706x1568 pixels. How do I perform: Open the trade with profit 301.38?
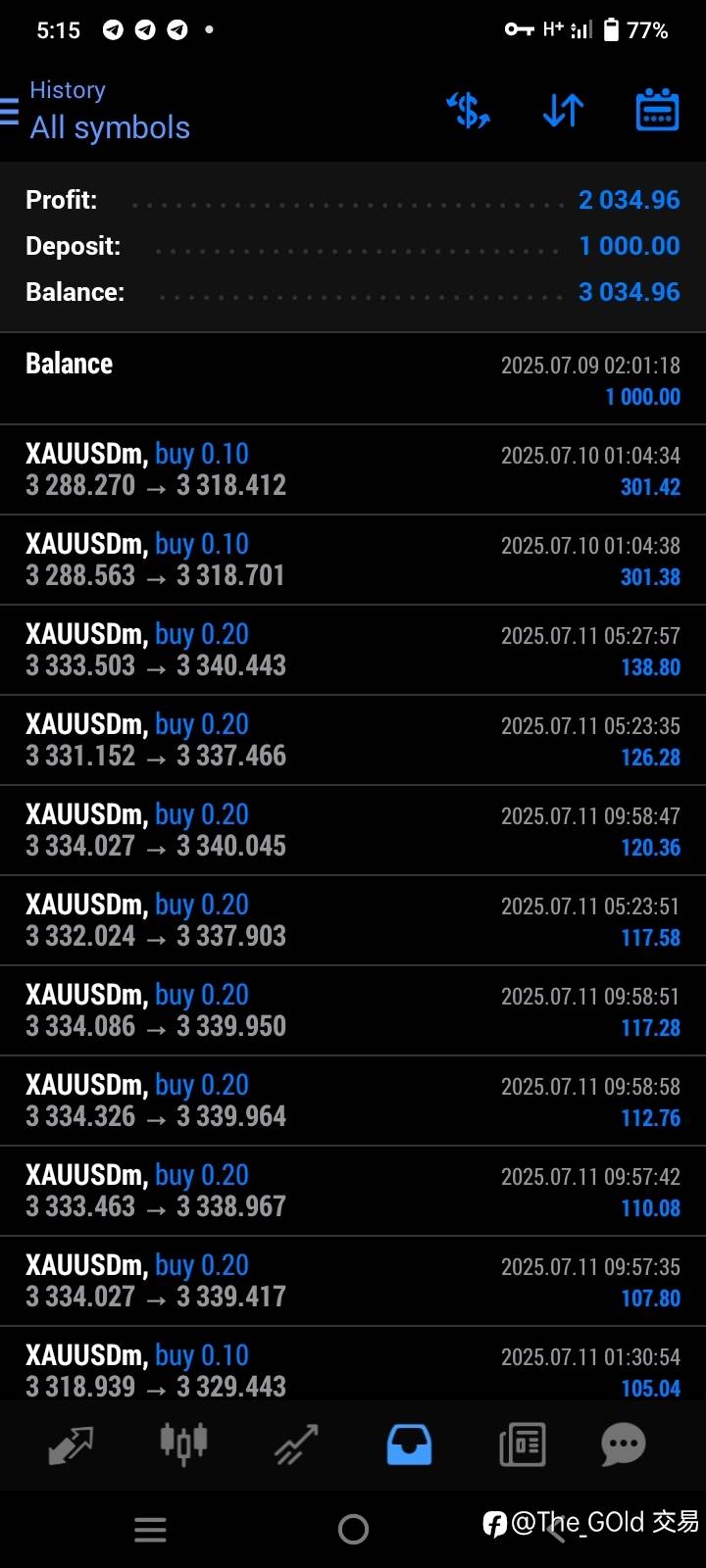point(353,560)
